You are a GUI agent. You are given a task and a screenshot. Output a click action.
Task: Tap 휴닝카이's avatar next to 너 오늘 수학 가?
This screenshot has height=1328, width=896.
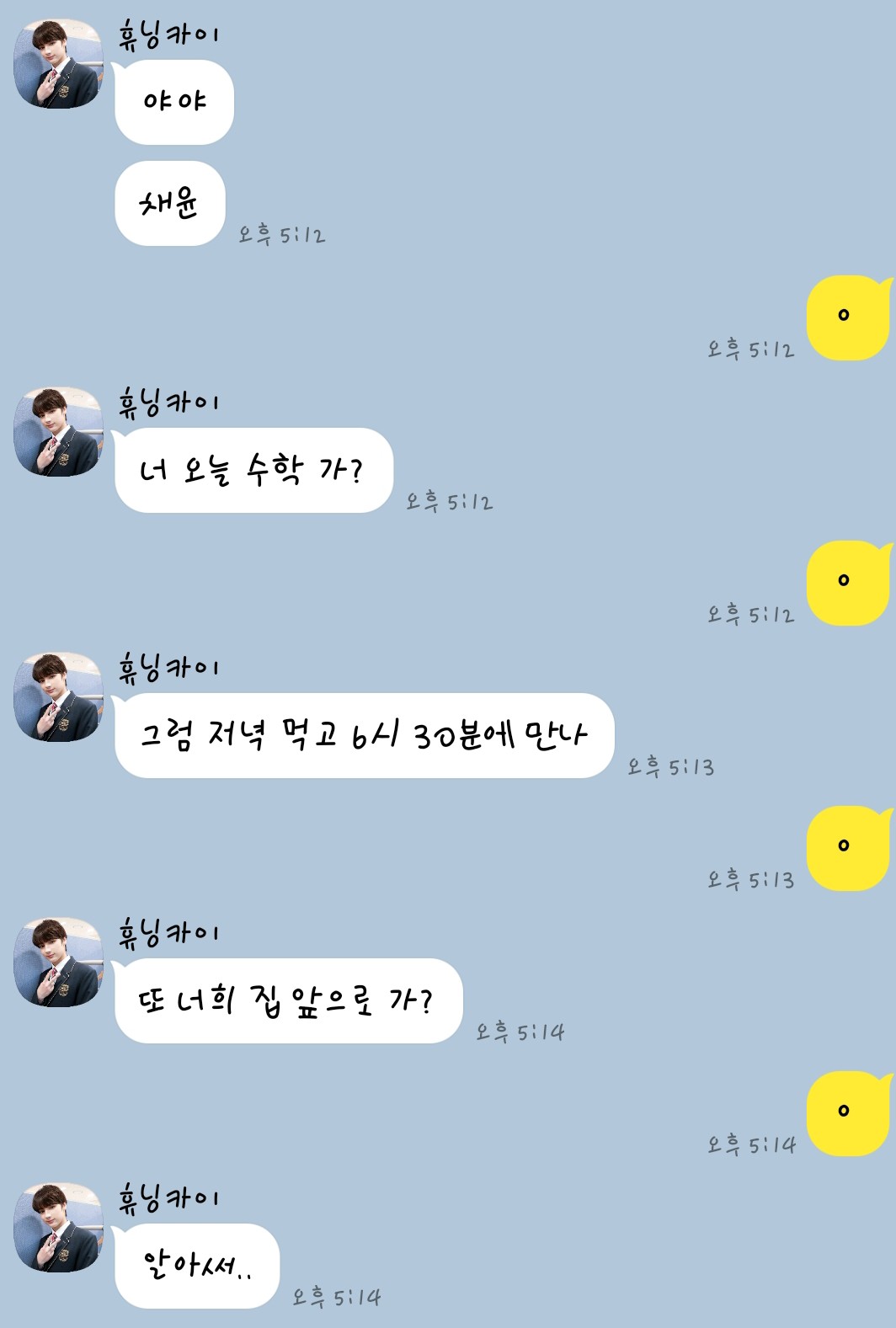coord(58,431)
